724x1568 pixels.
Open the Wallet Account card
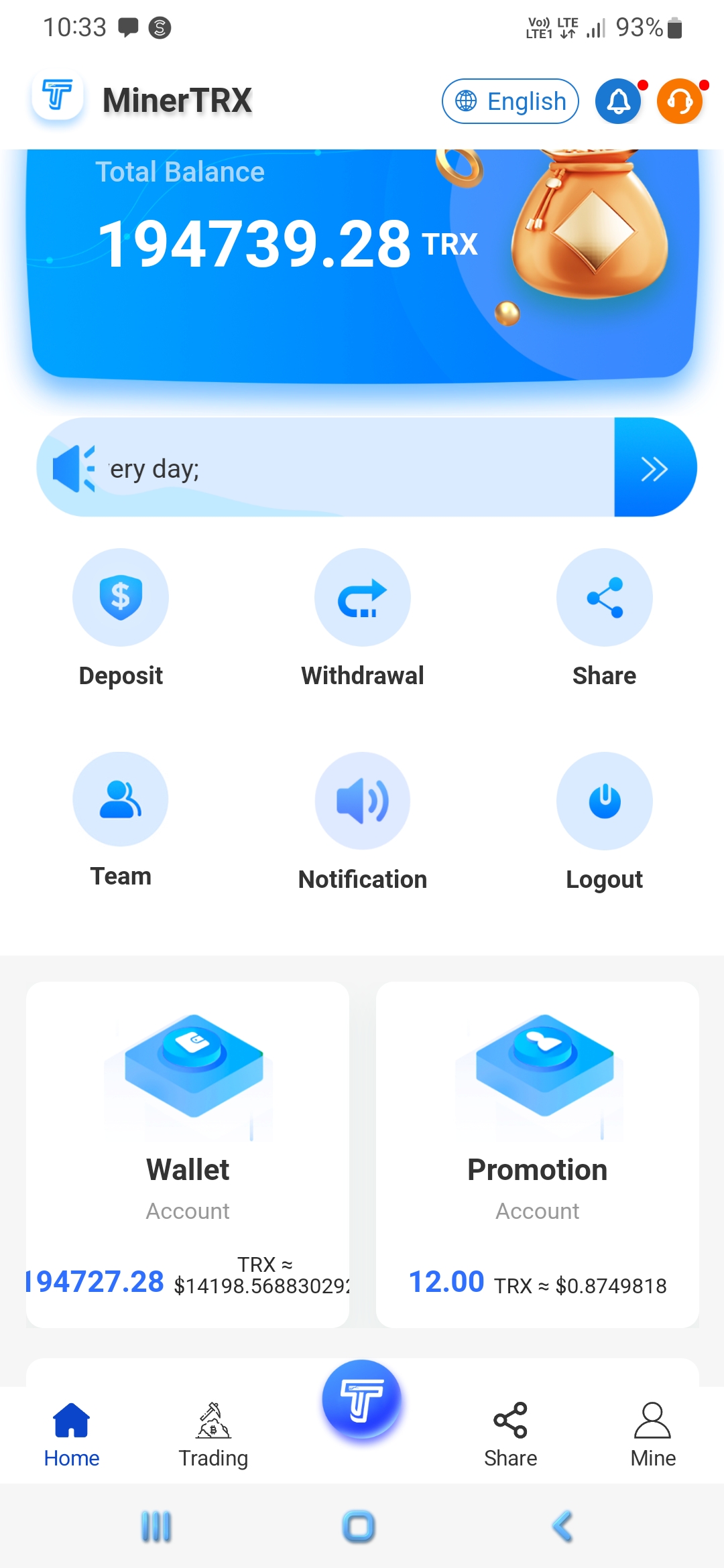[x=188, y=1154]
